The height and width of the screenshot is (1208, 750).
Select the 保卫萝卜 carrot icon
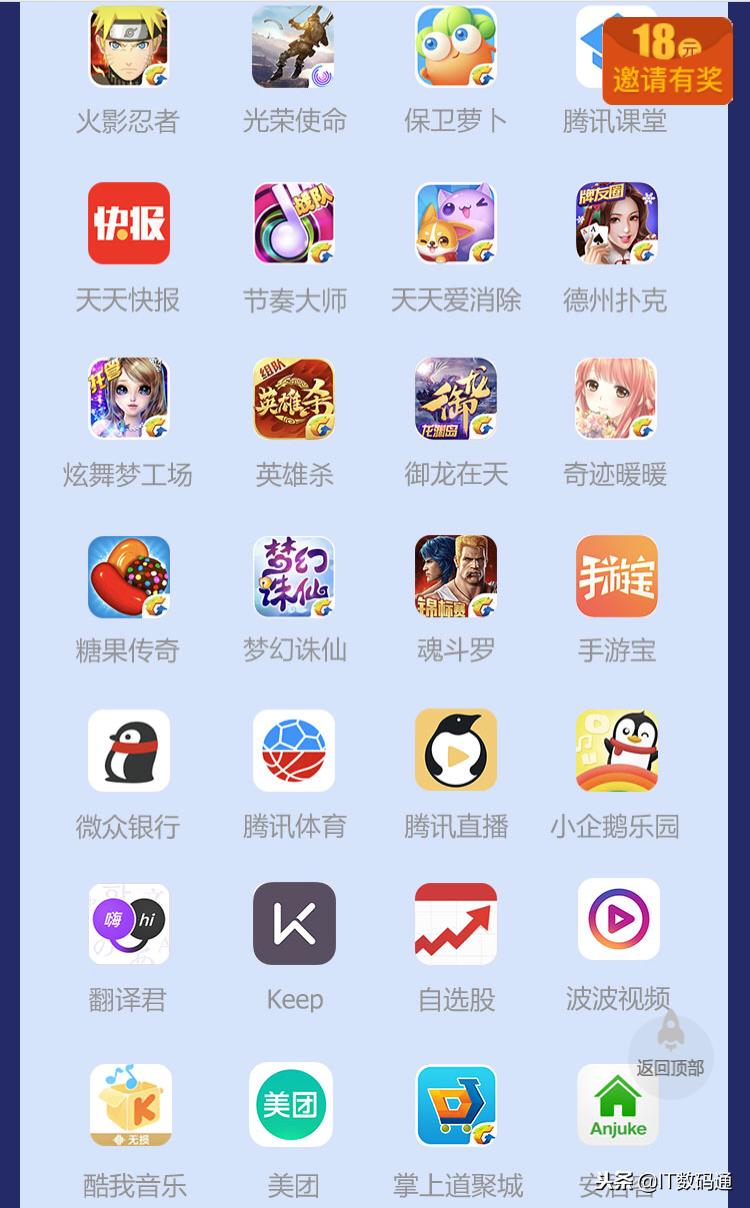pos(455,45)
